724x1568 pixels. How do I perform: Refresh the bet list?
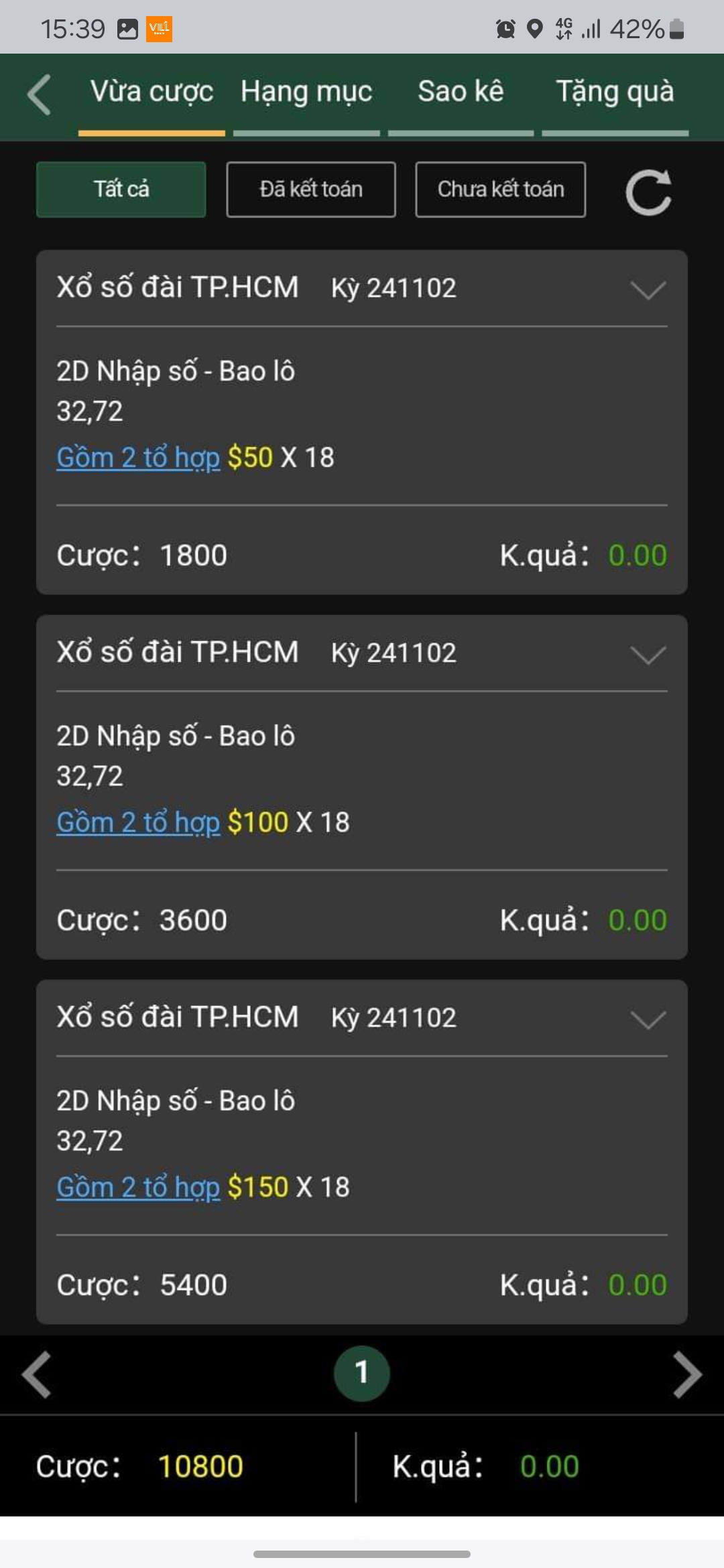[648, 192]
